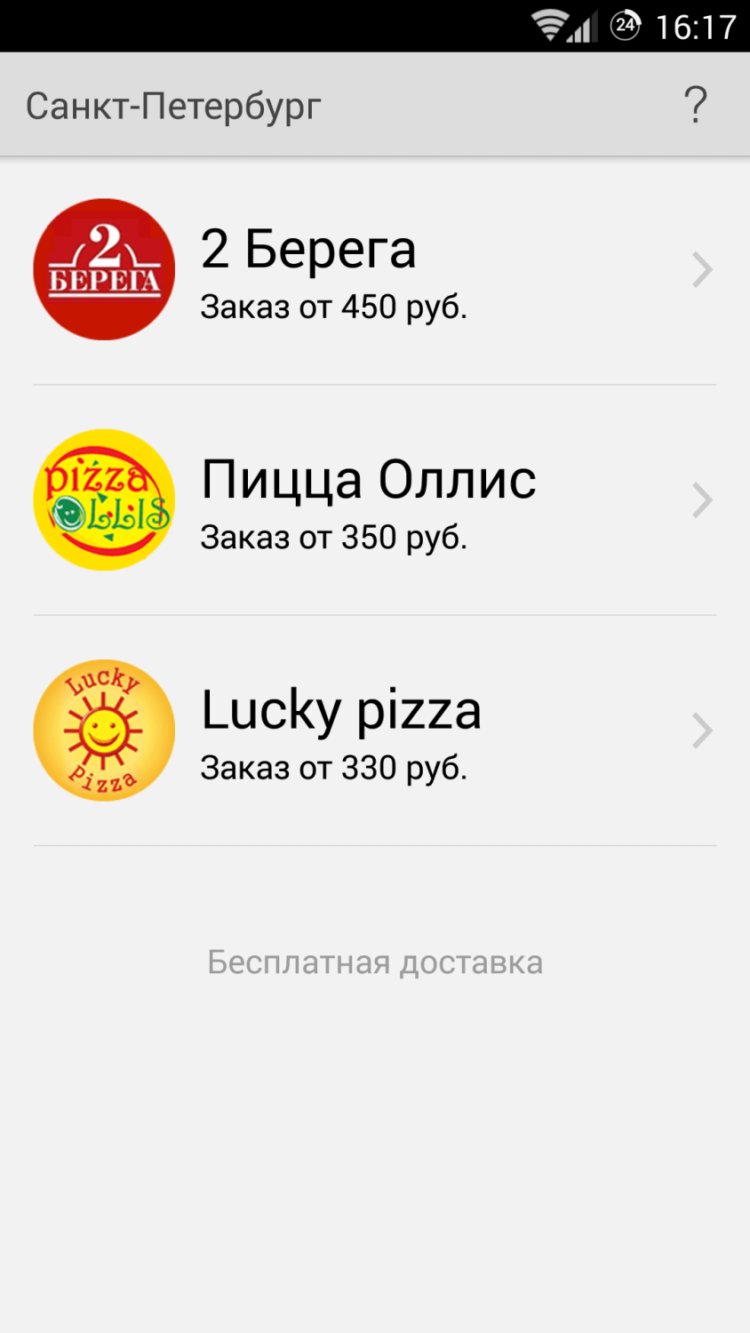Open Lucky pizza with its right arrow

coord(701,729)
